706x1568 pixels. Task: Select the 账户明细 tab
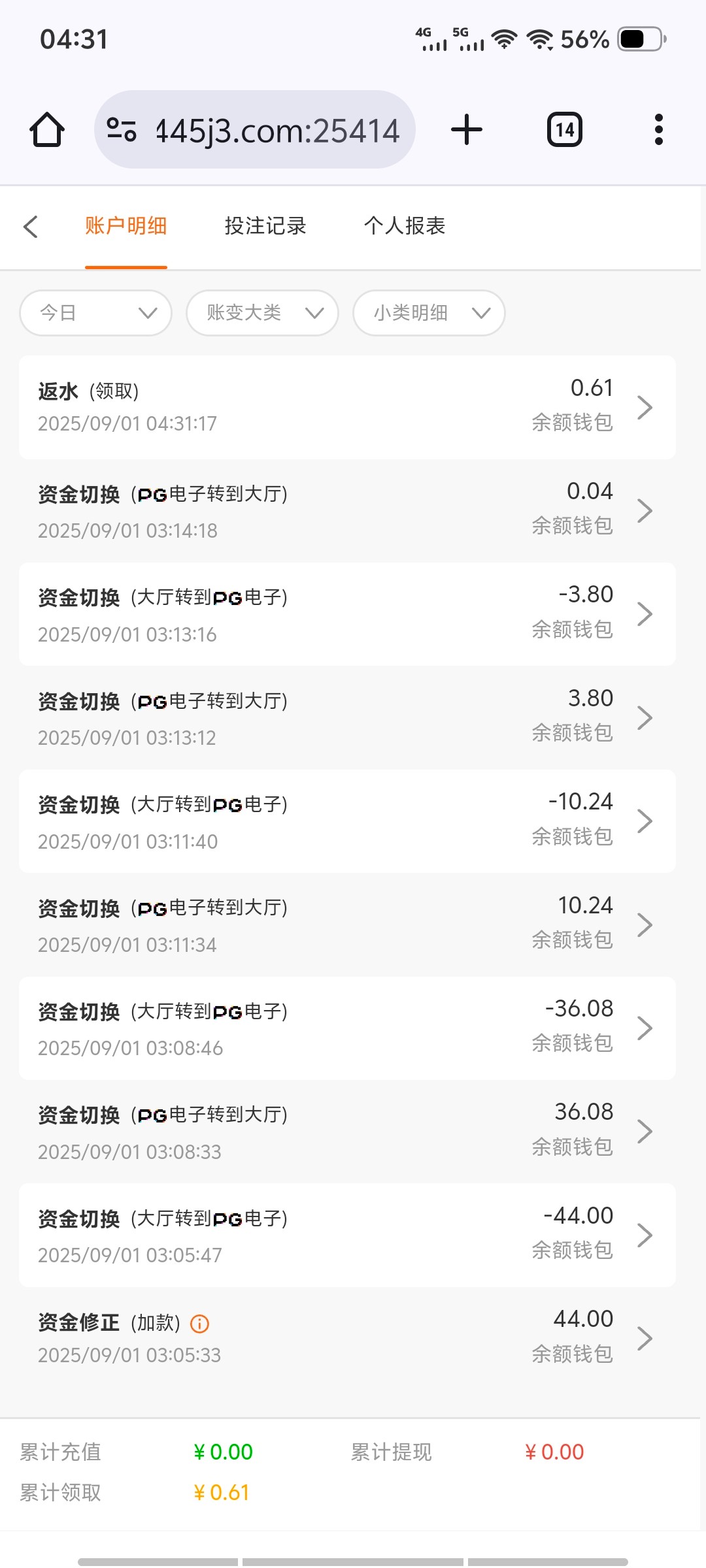click(x=126, y=226)
